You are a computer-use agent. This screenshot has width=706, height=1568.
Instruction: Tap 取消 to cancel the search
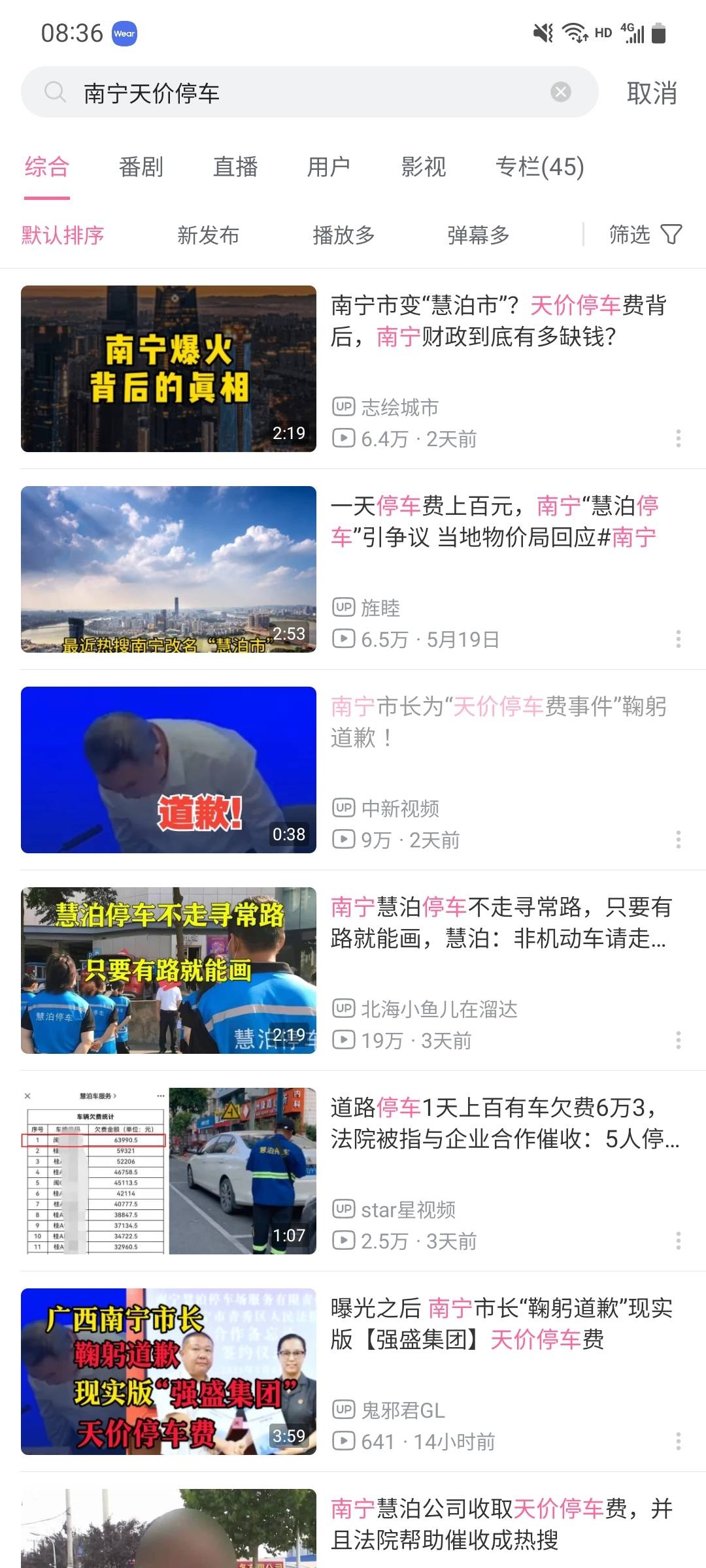[651, 93]
